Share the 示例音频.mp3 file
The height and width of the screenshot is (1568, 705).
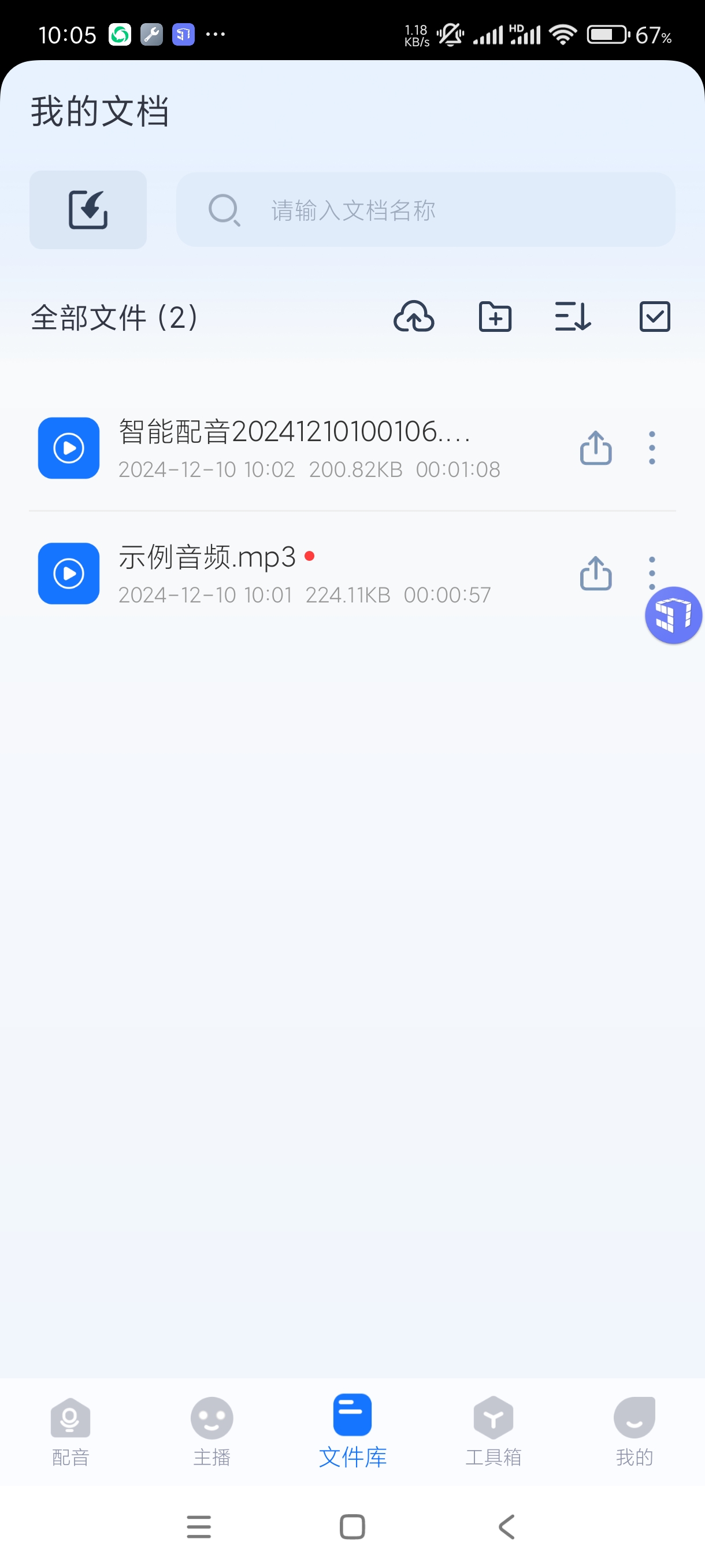[x=596, y=573]
